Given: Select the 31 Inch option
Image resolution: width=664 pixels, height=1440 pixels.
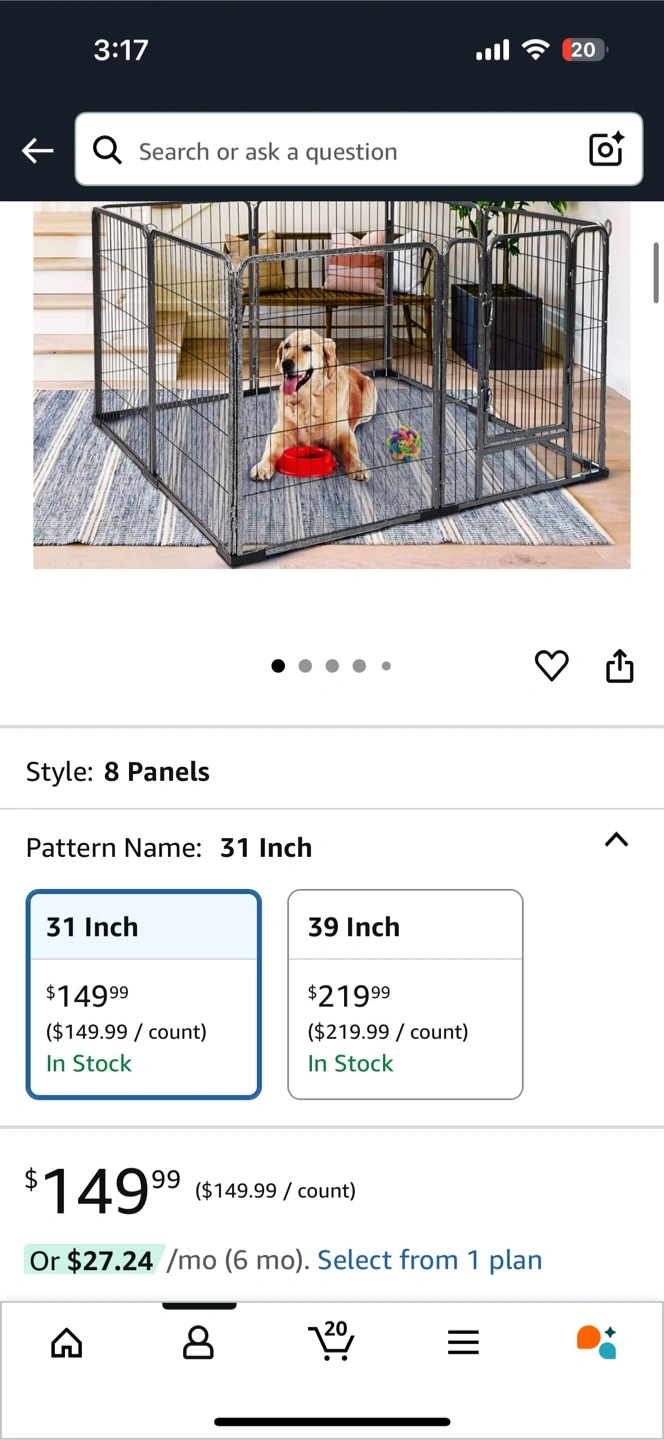Looking at the screenshot, I should [x=144, y=995].
